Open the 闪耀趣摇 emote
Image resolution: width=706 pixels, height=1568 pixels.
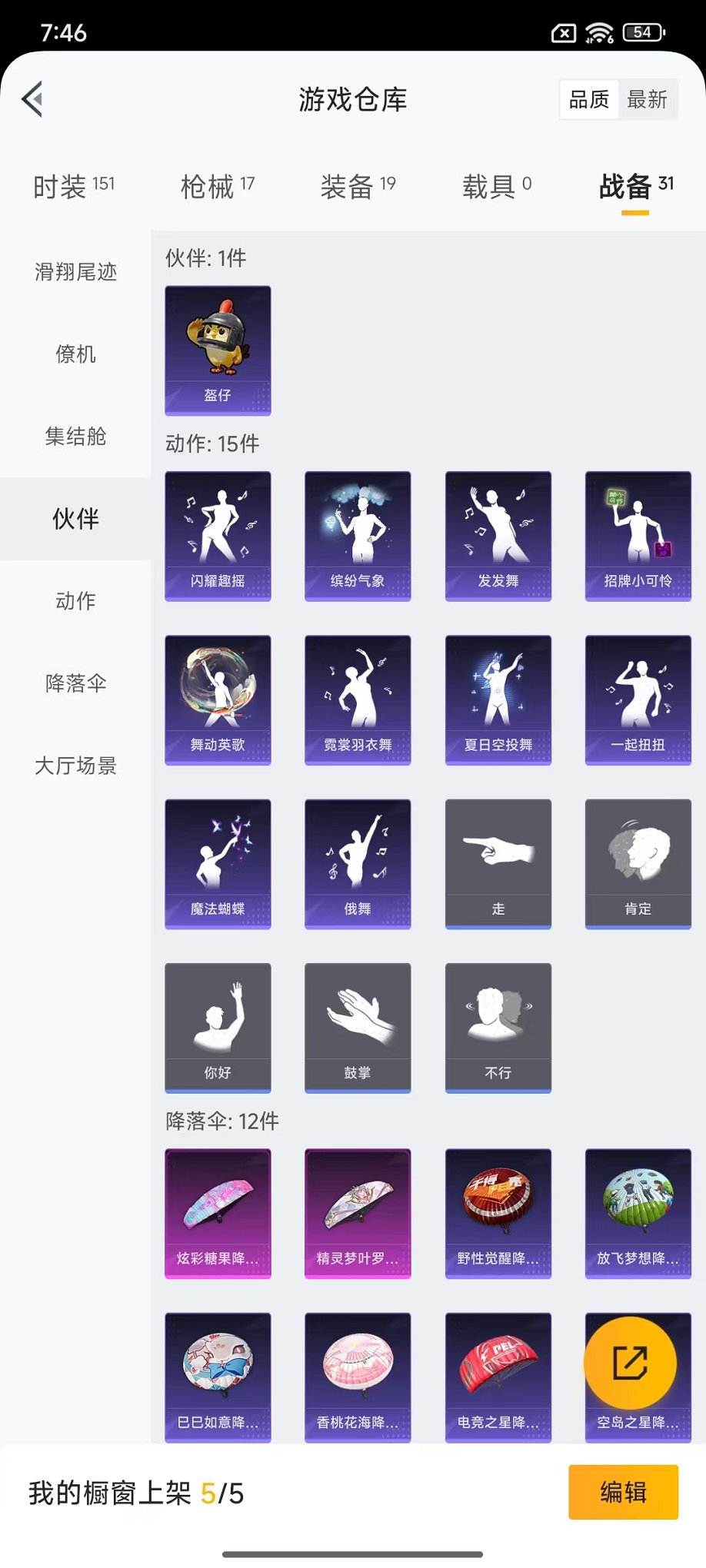click(x=218, y=536)
